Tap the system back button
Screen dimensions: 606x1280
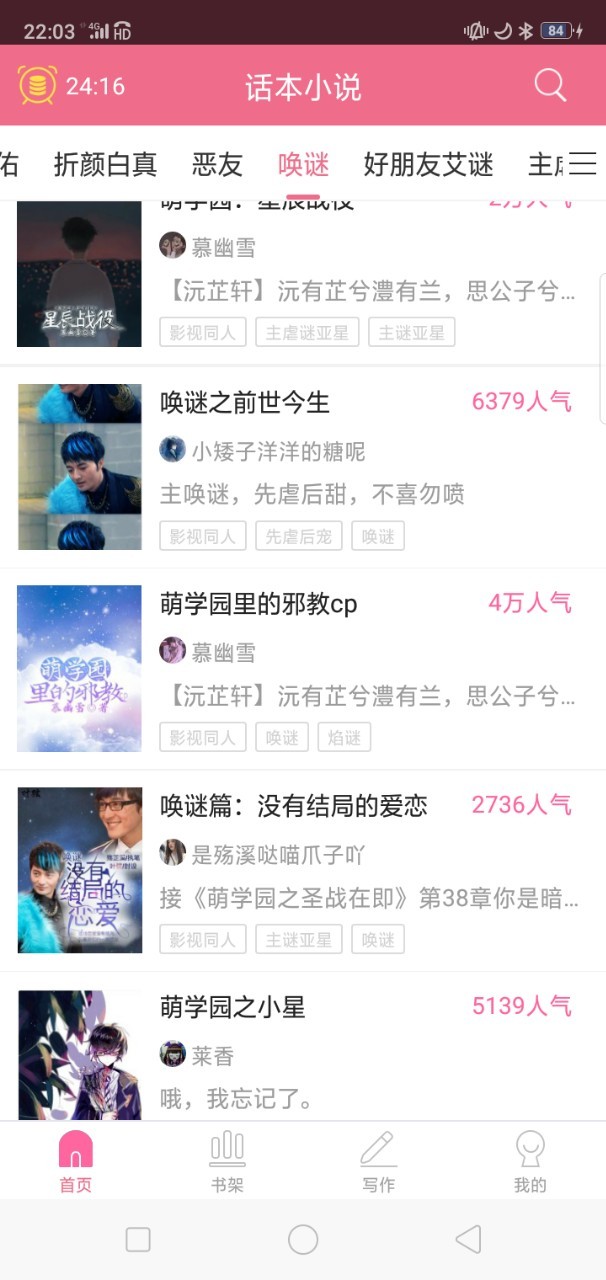tap(467, 1240)
